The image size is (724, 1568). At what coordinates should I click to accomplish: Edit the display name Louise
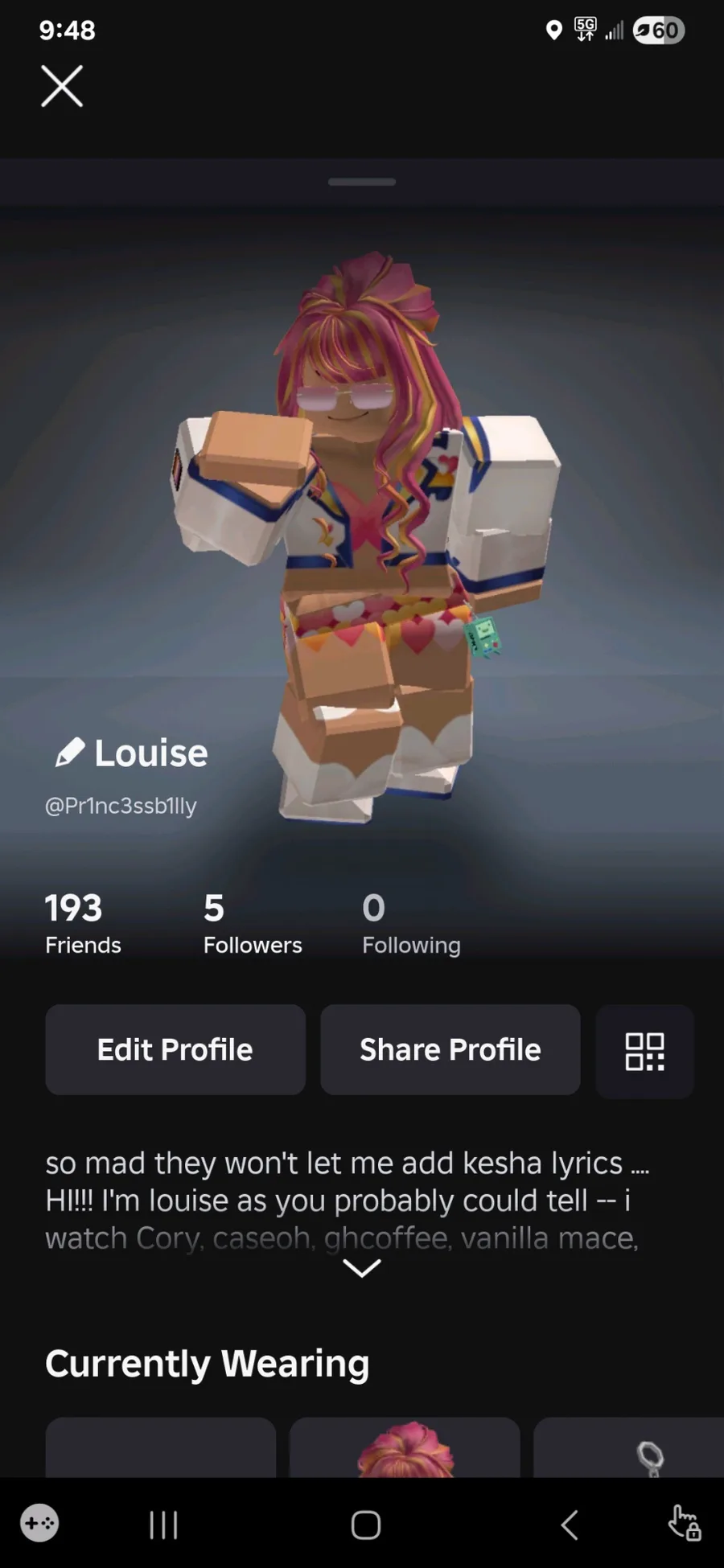click(71, 753)
